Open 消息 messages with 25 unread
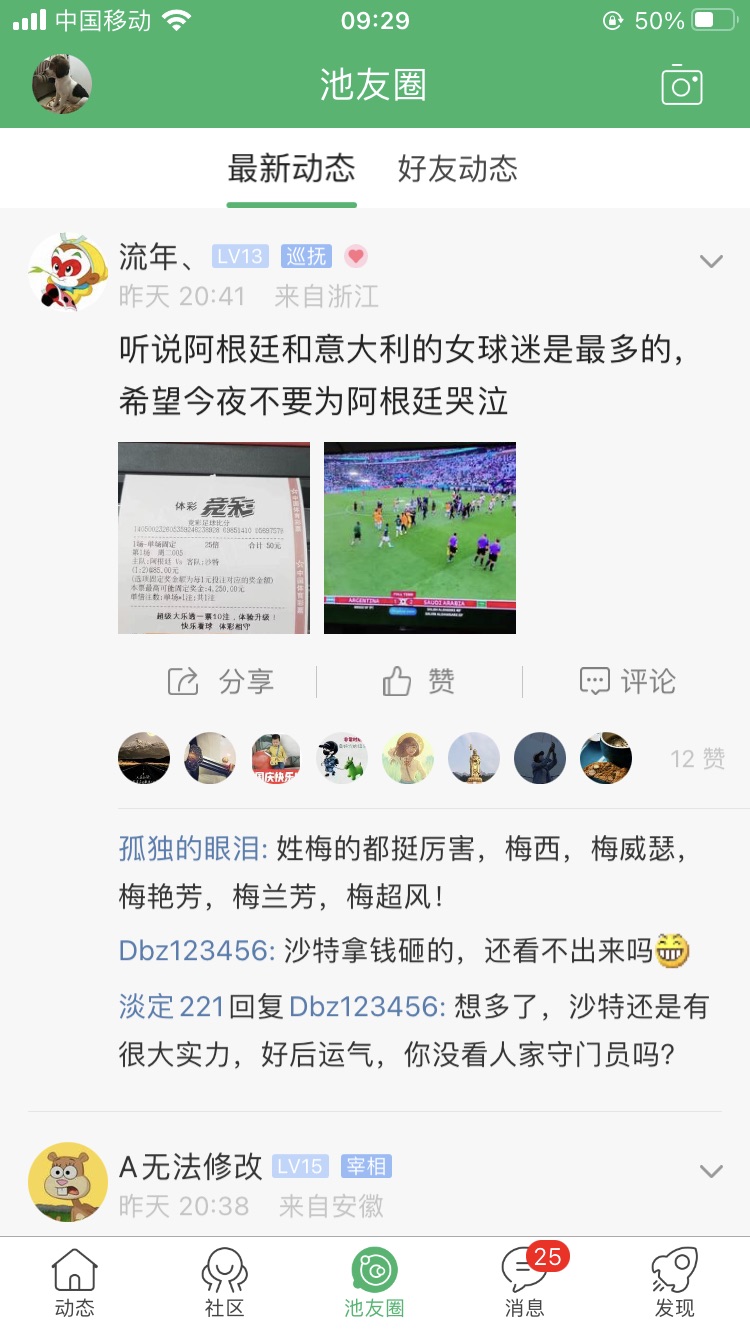This screenshot has width=750, height=1334. [525, 1283]
